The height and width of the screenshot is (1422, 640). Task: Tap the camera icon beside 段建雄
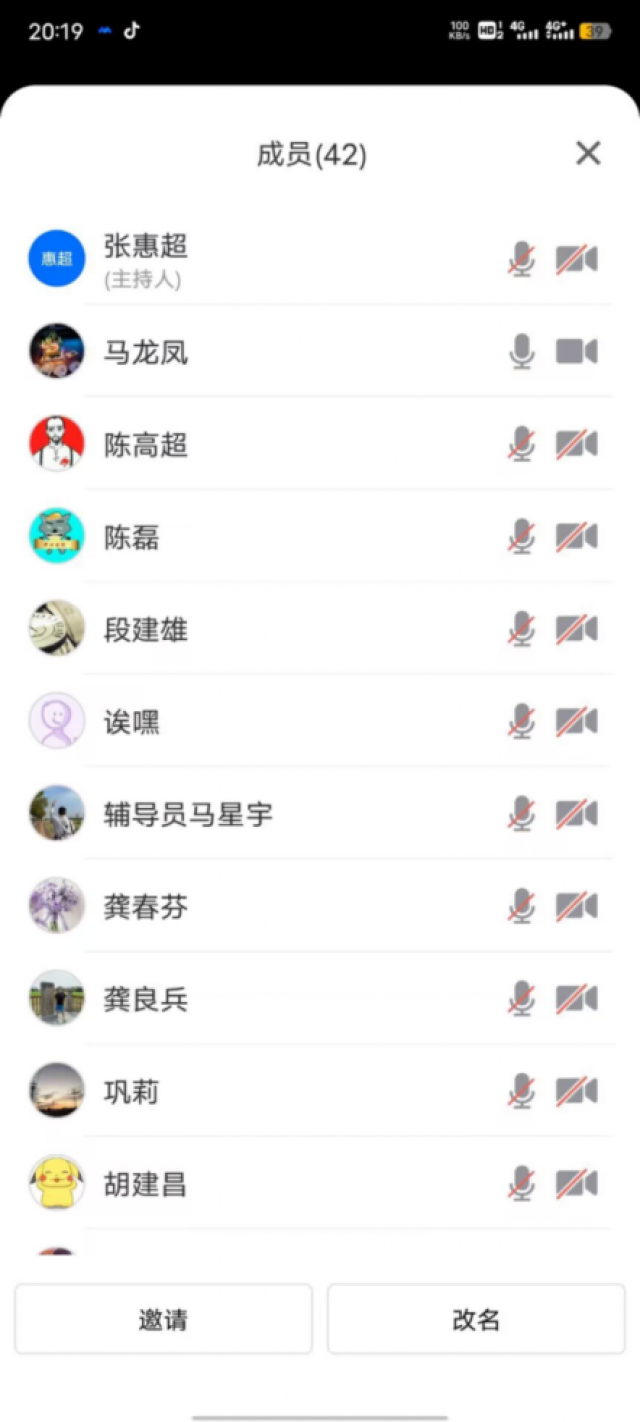pyautogui.click(x=577, y=629)
